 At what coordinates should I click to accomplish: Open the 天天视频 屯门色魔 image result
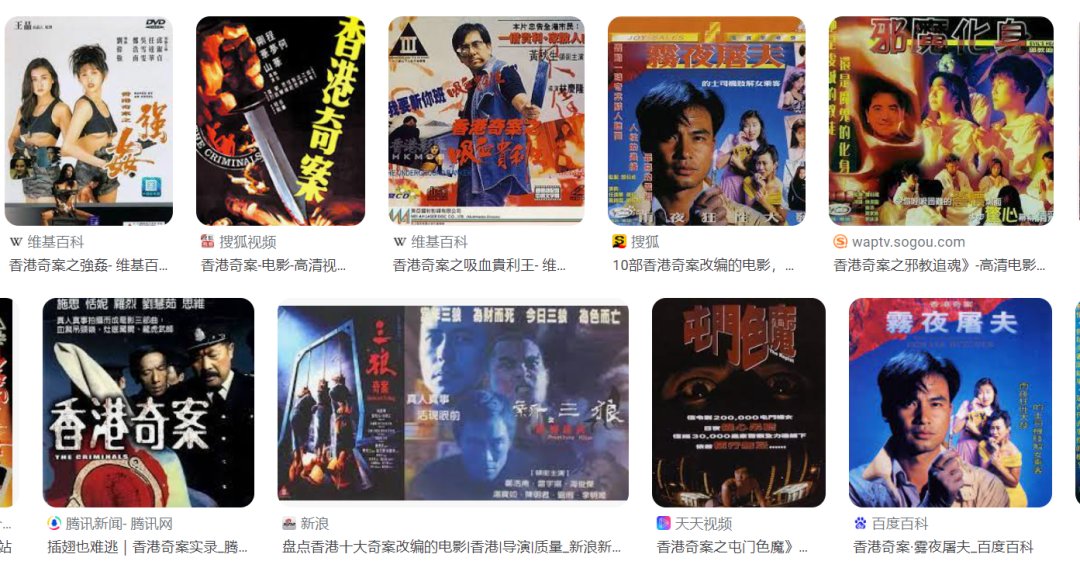pos(738,402)
